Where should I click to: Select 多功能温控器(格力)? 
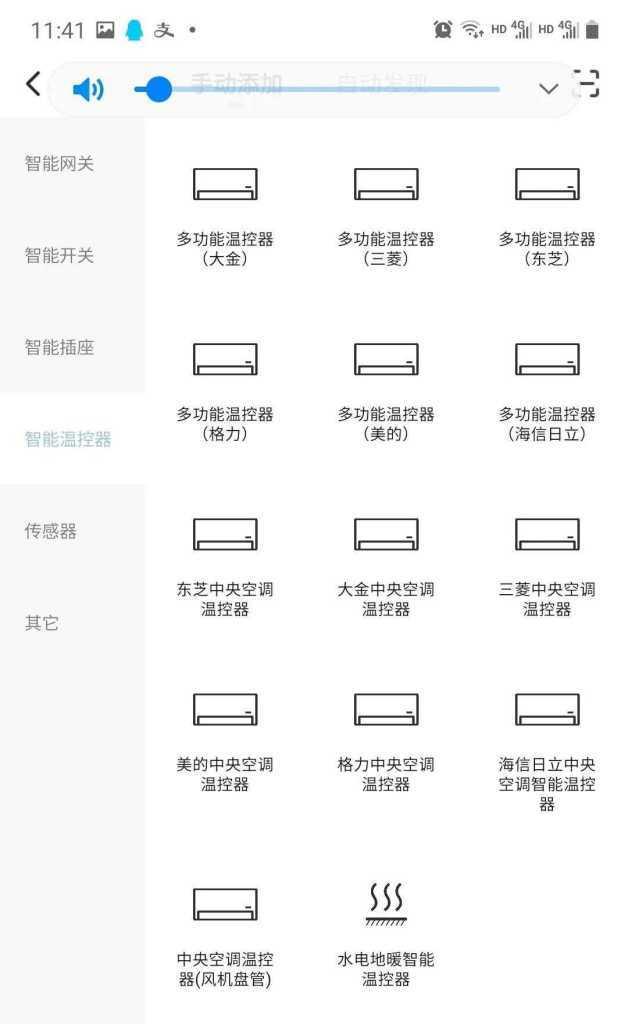(225, 392)
